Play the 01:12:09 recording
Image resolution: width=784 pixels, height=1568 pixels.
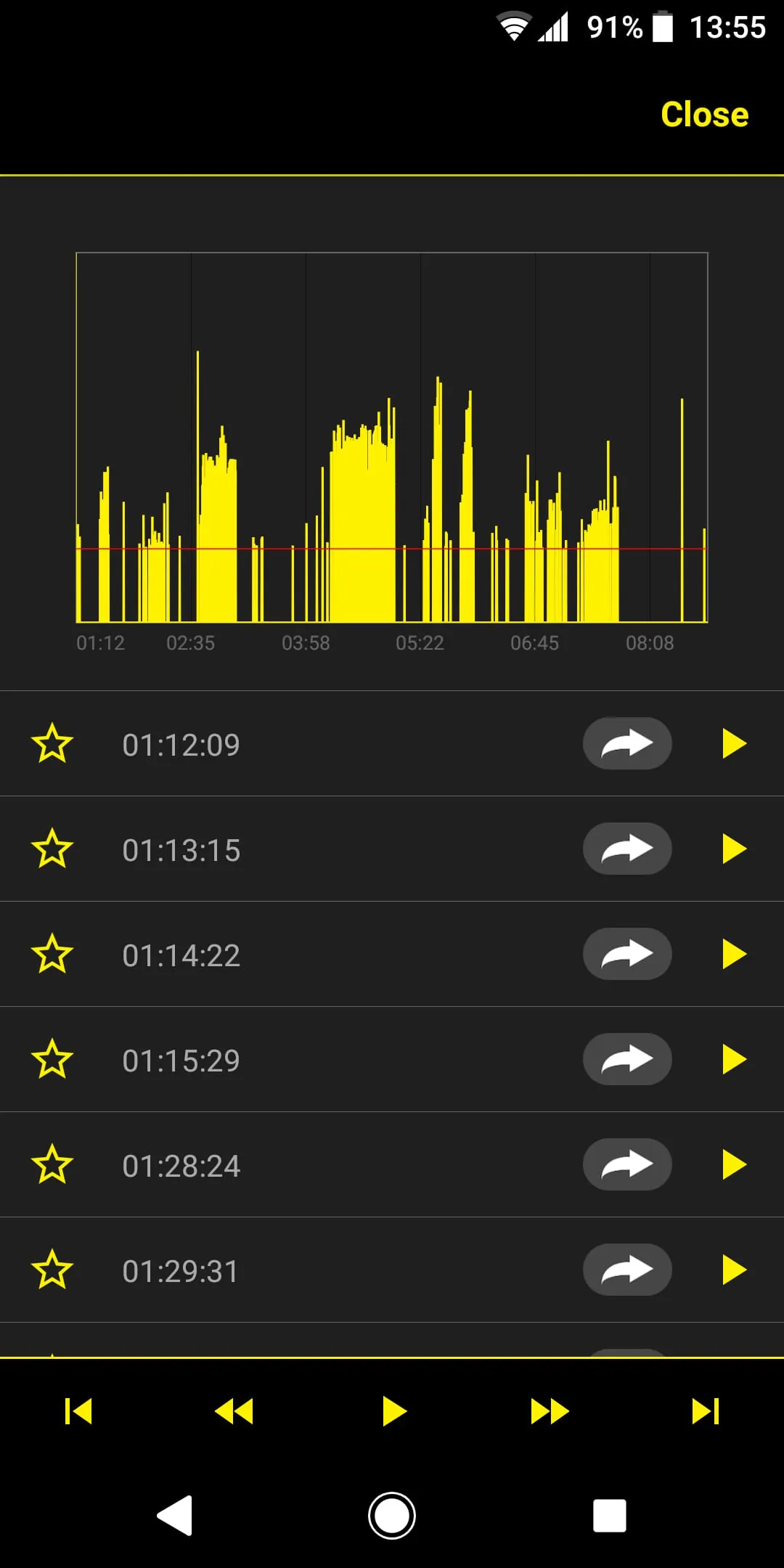pos(734,743)
